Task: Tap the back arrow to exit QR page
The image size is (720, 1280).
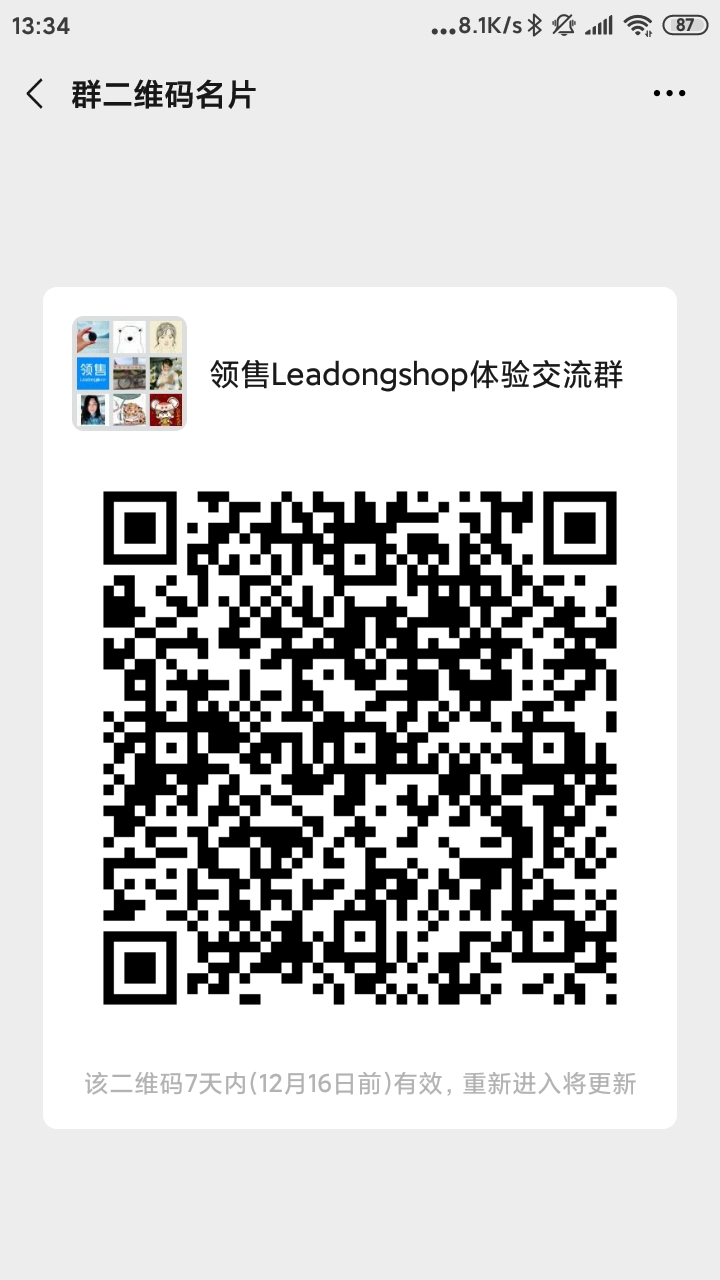Action: (x=33, y=93)
